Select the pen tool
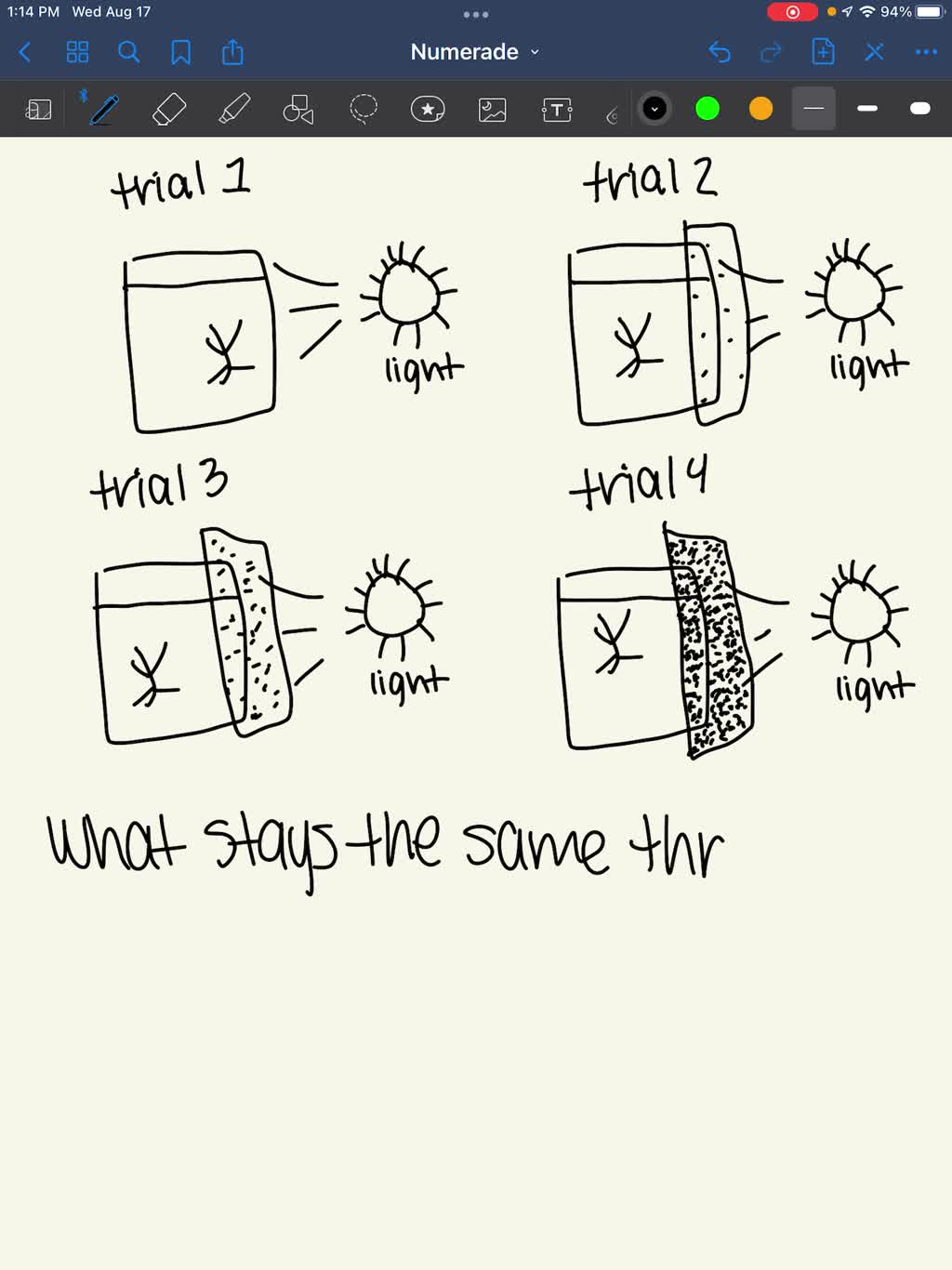 coord(104,110)
